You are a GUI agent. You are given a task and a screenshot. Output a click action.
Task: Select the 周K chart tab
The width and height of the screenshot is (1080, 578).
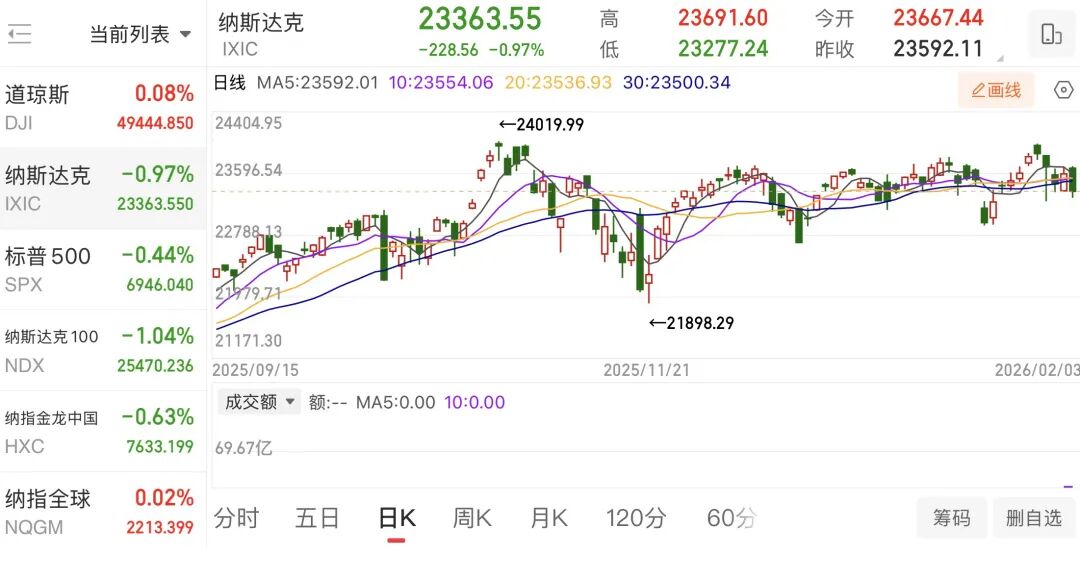pos(472,518)
